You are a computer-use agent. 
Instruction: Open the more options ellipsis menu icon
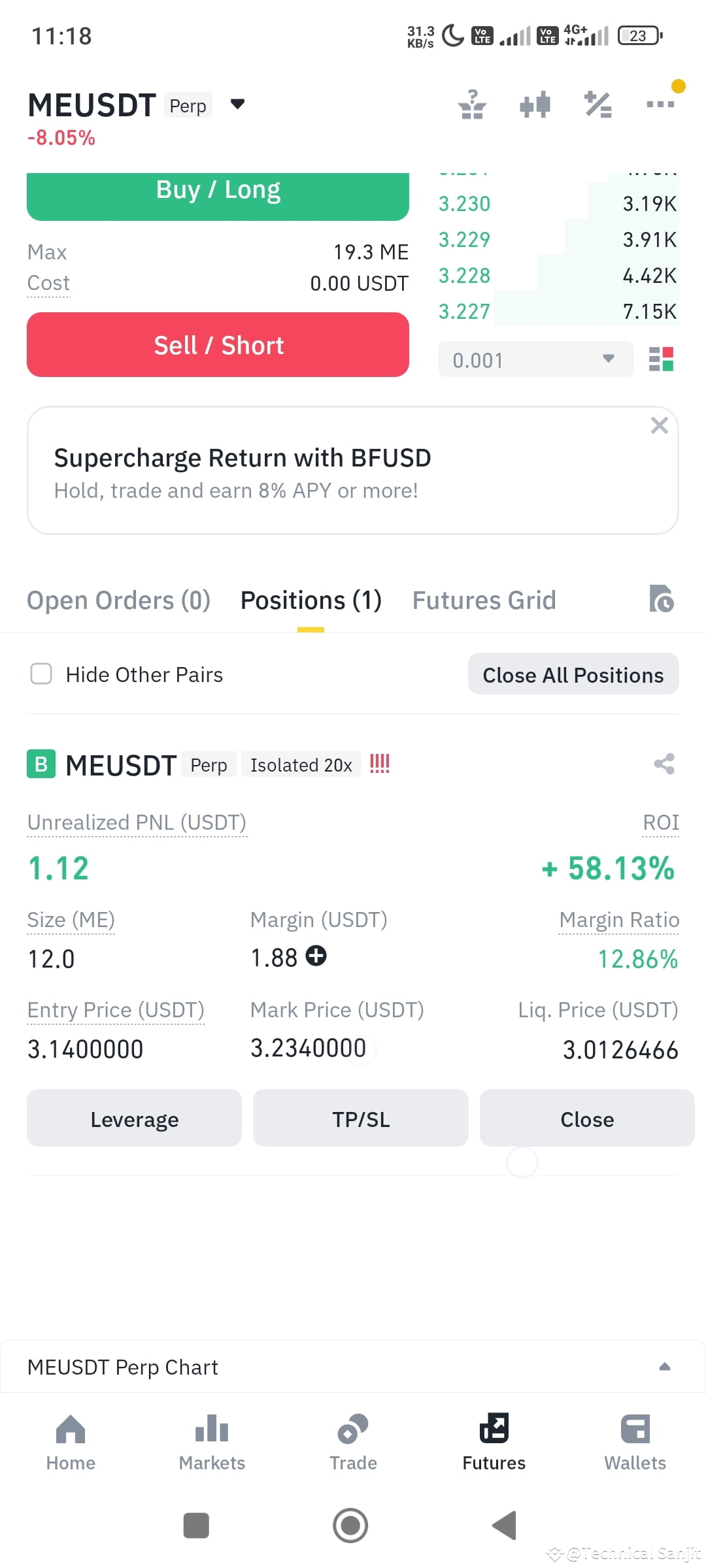tap(660, 105)
